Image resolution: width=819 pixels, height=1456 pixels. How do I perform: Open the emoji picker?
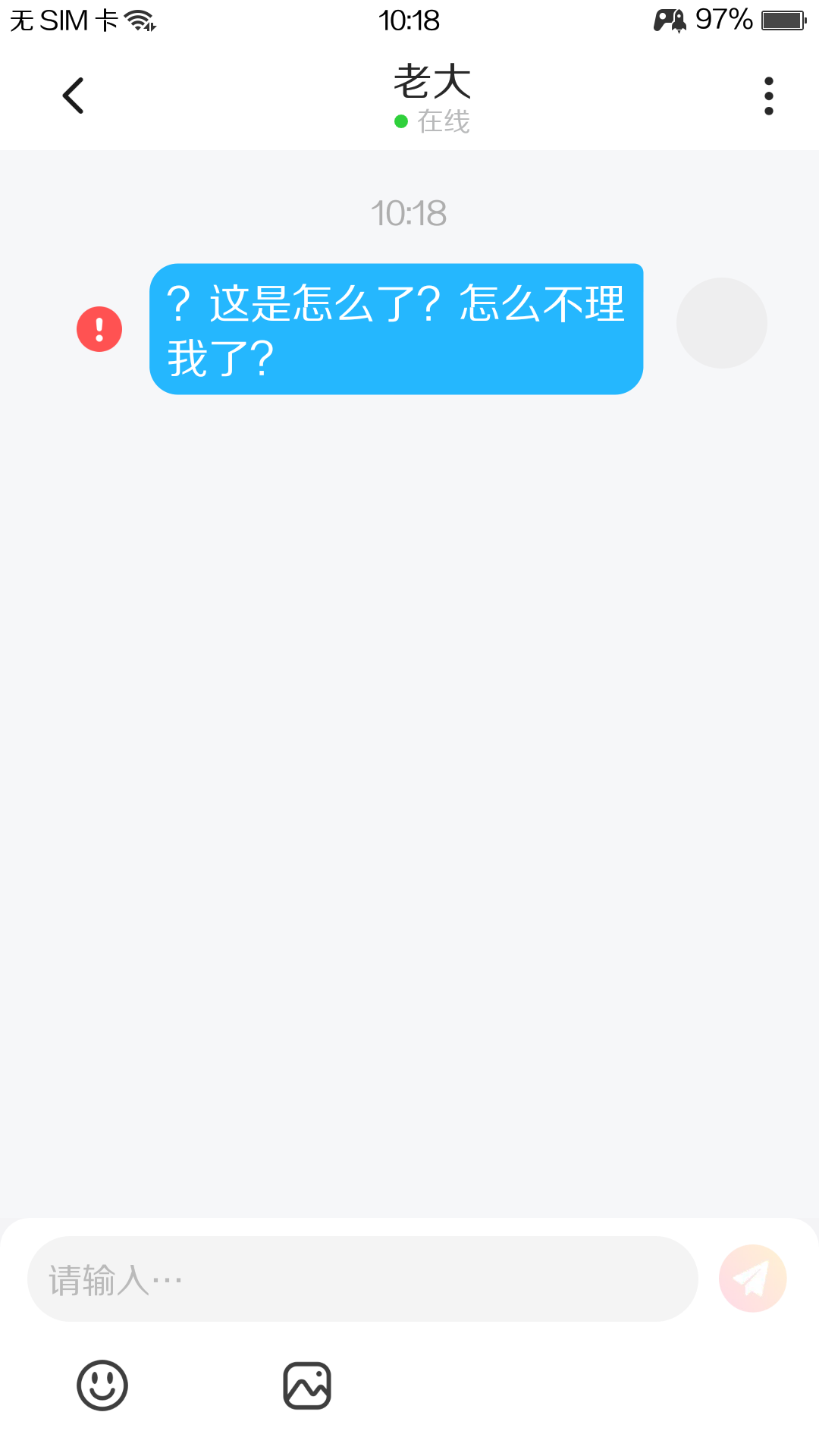tap(102, 1385)
